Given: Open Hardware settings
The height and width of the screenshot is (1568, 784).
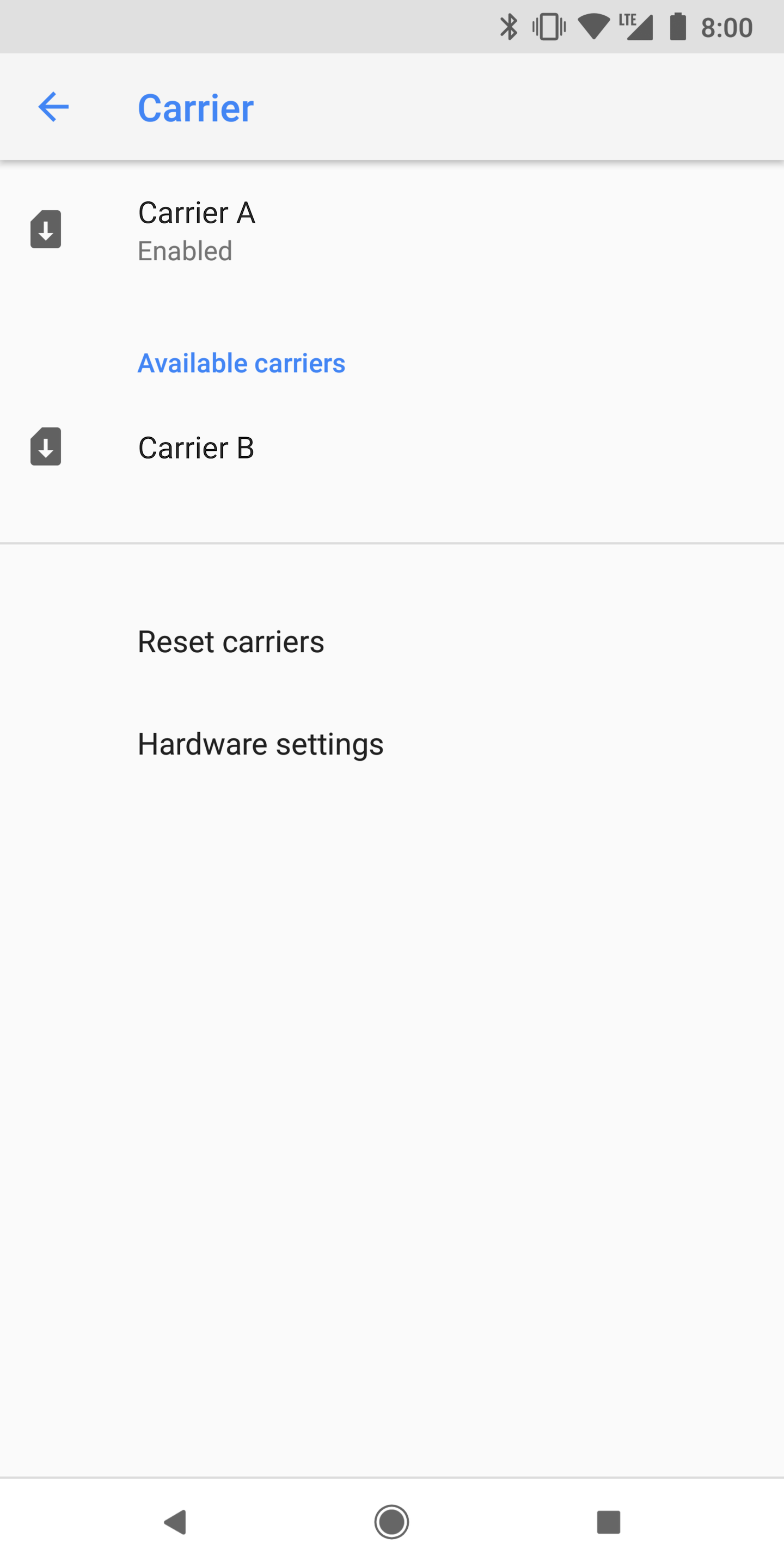Looking at the screenshot, I should pos(261,743).
